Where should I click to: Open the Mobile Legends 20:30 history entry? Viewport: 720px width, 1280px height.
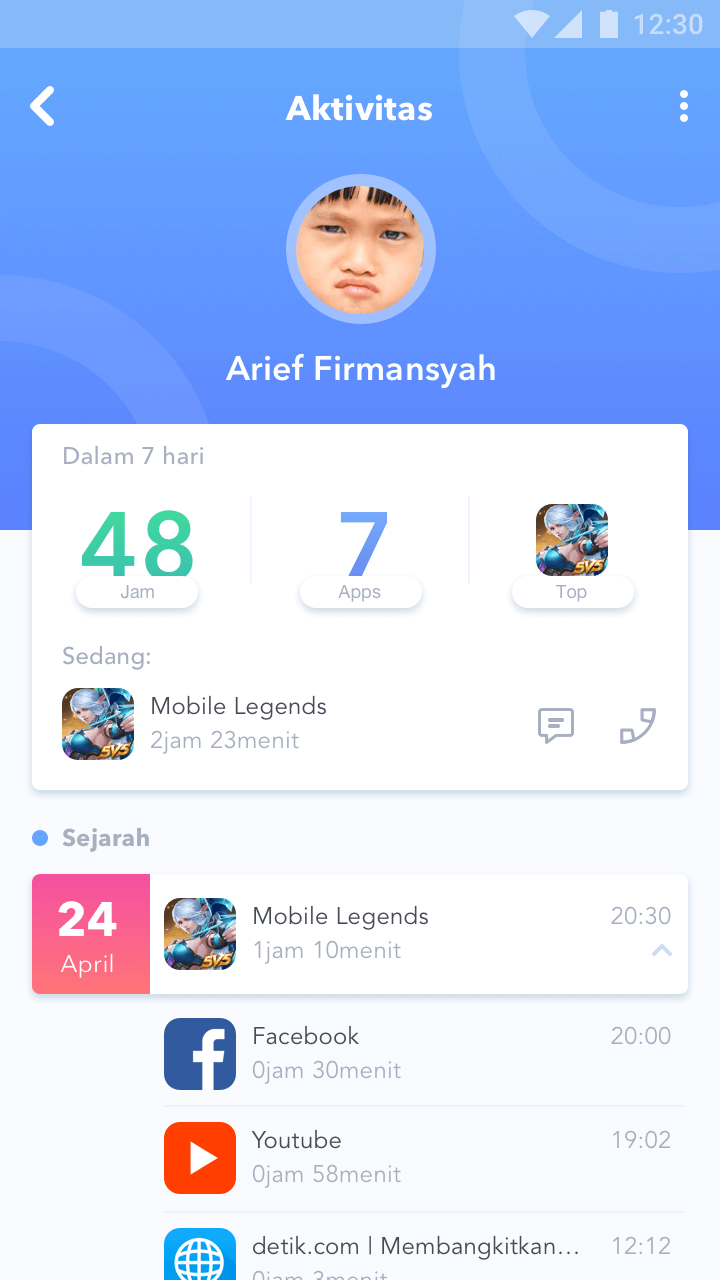(419, 934)
